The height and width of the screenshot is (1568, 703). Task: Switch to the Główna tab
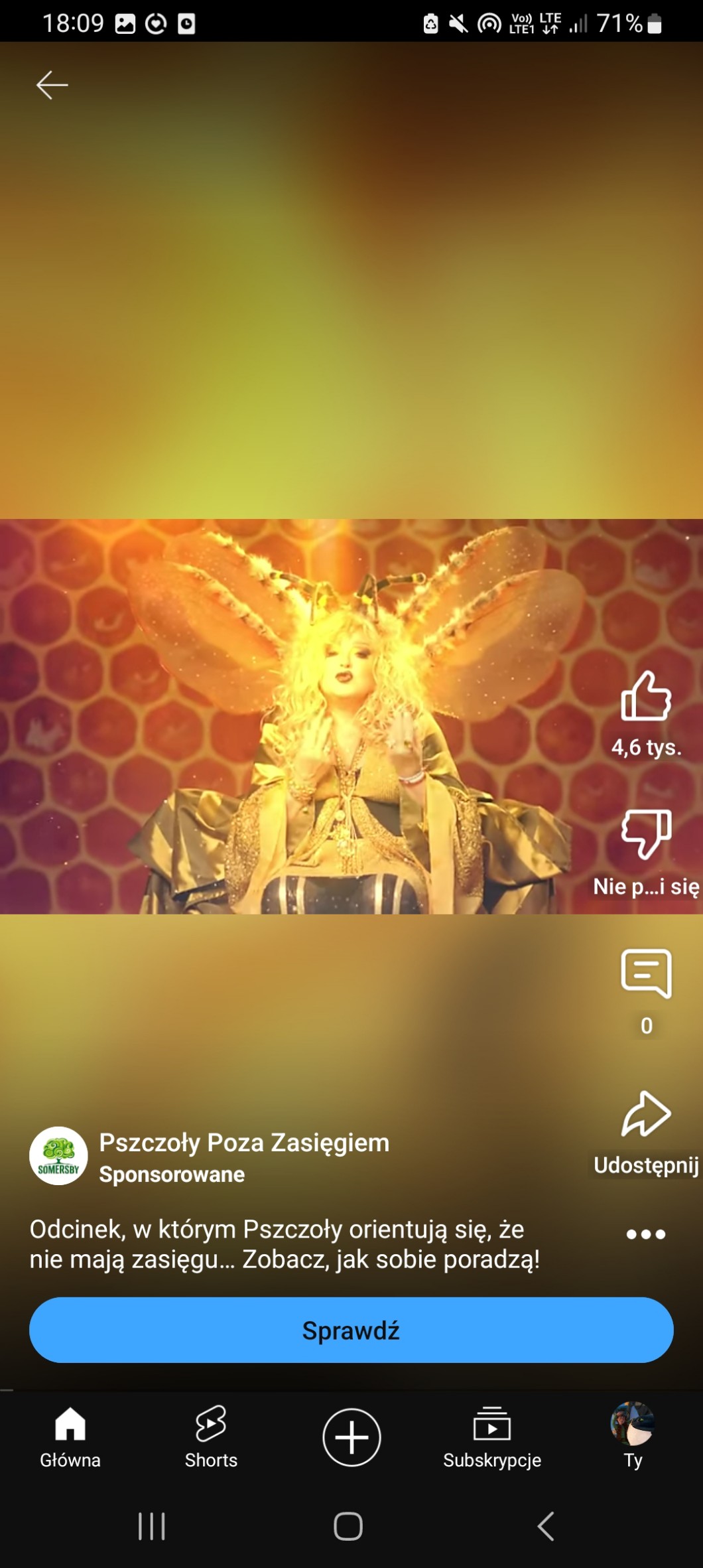(70, 1437)
